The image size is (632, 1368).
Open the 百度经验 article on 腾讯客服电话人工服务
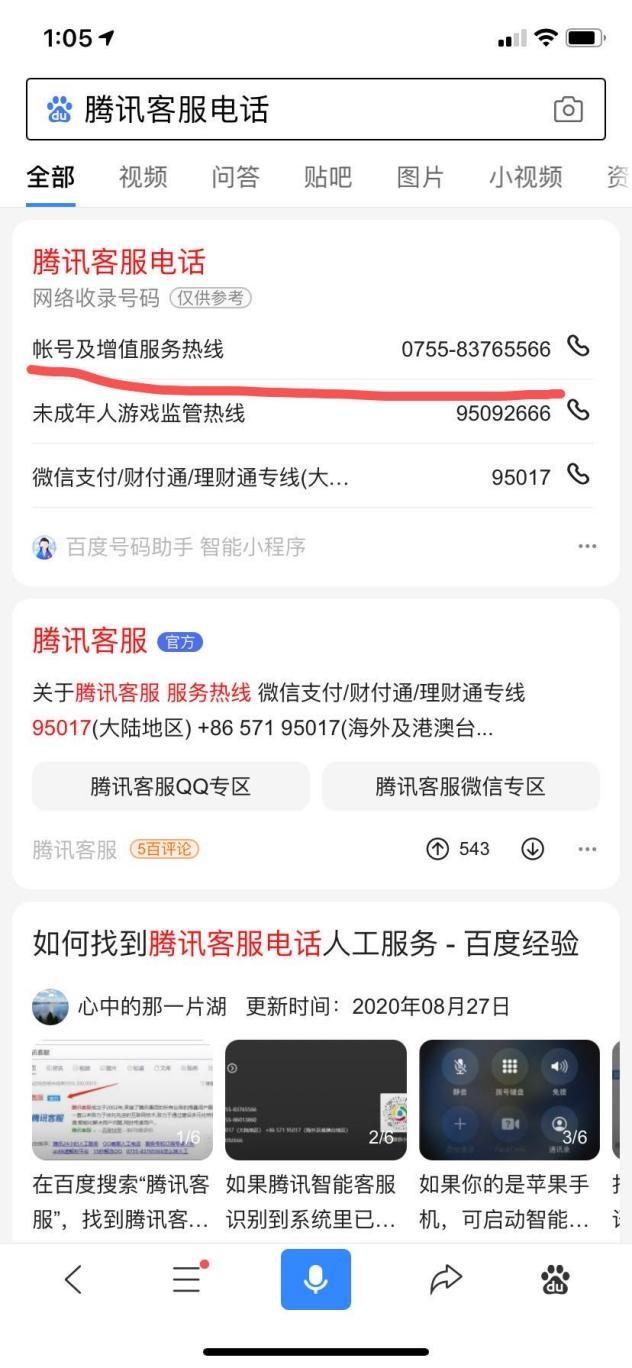(x=306, y=942)
